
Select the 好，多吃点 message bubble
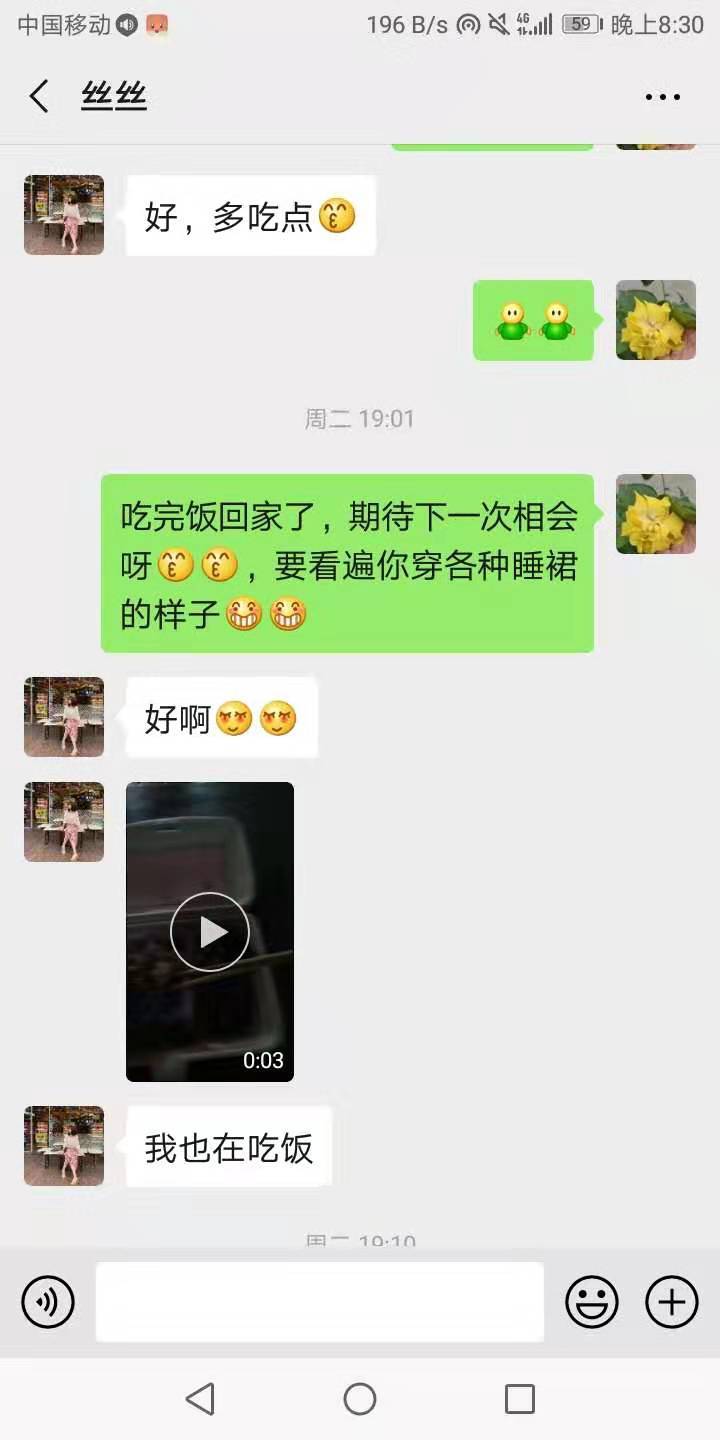click(248, 215)
